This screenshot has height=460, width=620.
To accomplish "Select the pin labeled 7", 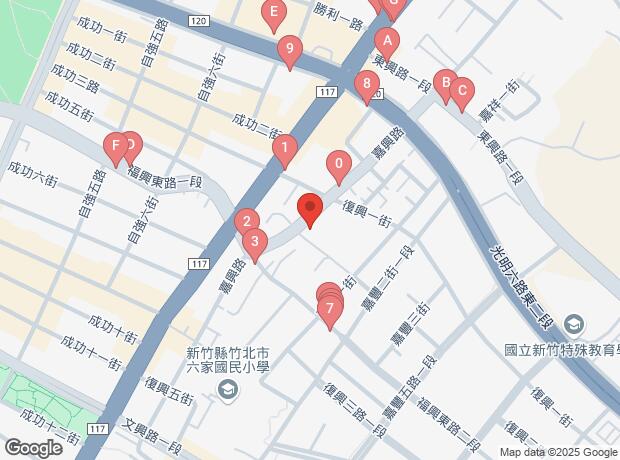I will tap(327, 311).
